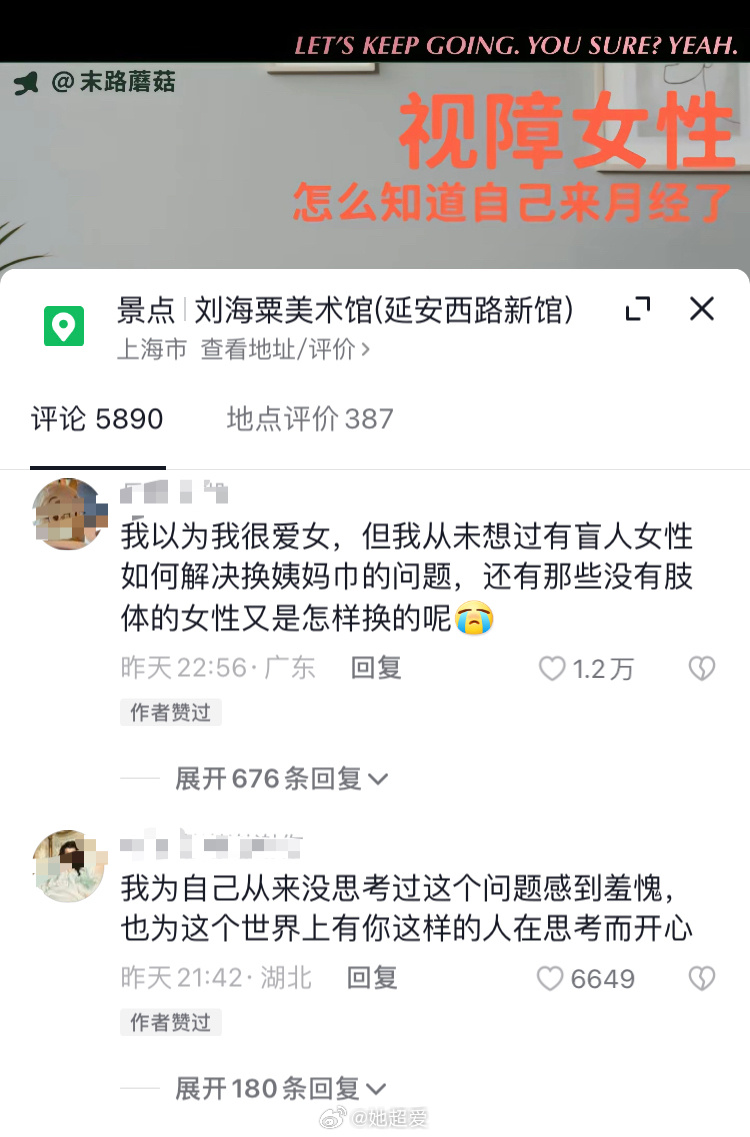Open the avatar of the 湖北 commenter

coord(69,866)
